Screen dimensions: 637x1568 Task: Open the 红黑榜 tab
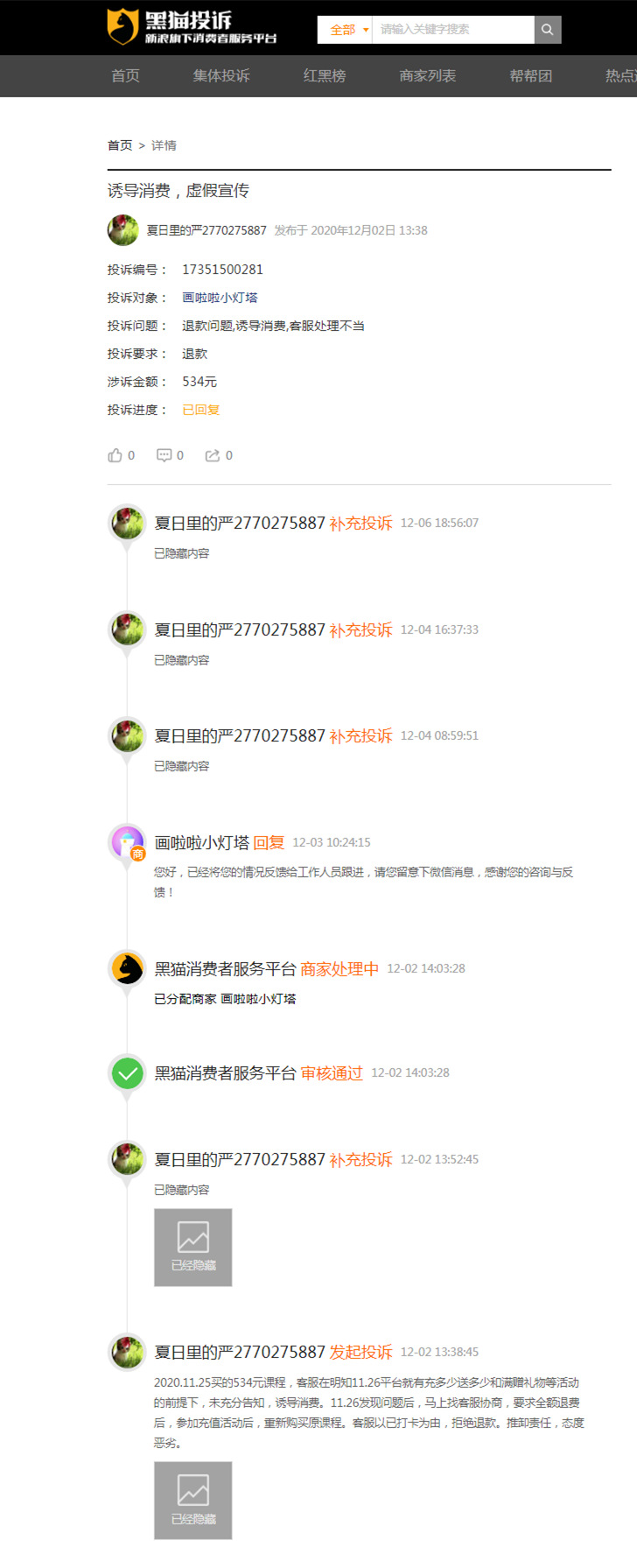pyautogui.click(x=325, y=76)
